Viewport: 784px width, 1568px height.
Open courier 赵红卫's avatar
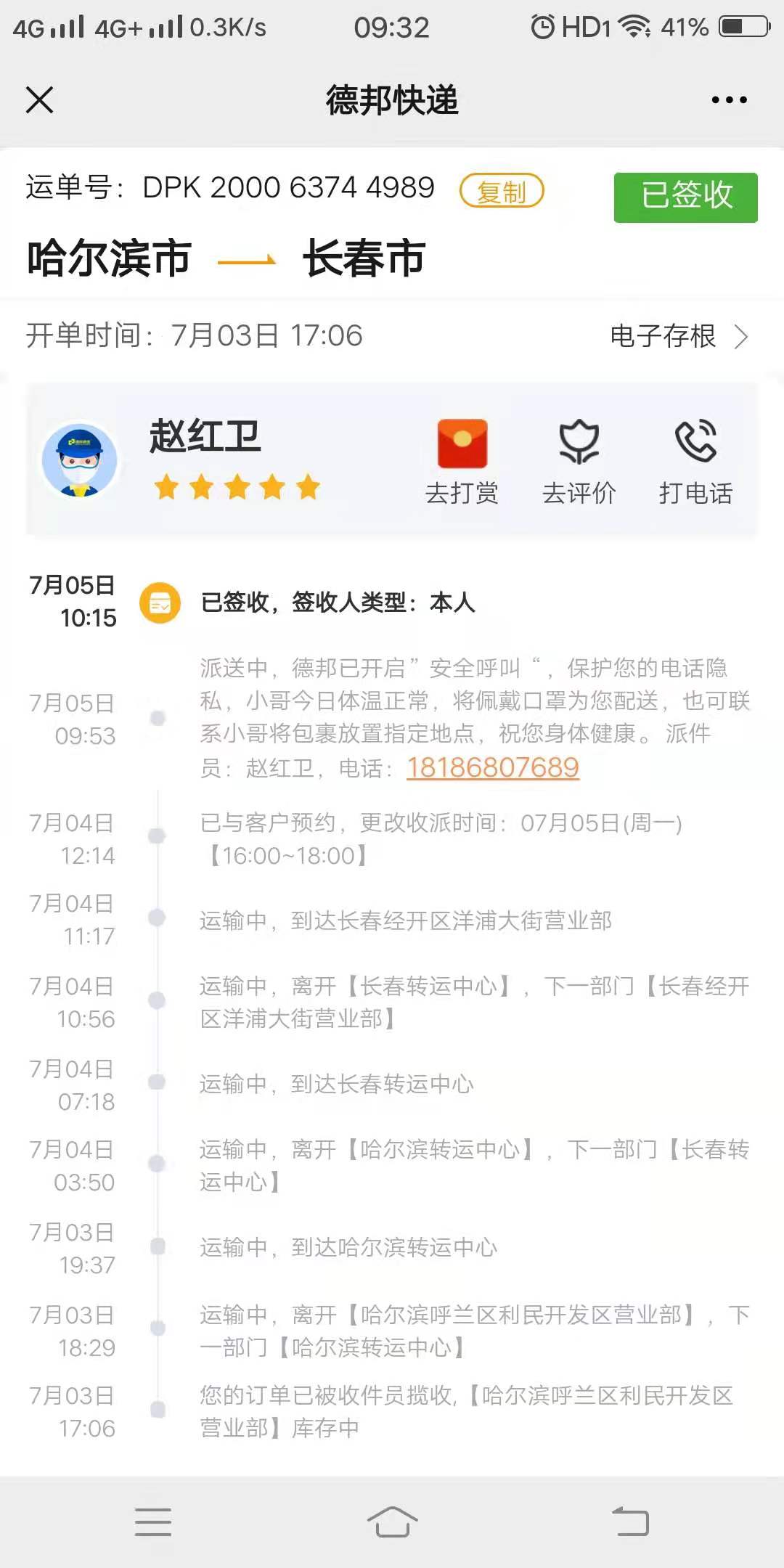coord(80,461)
